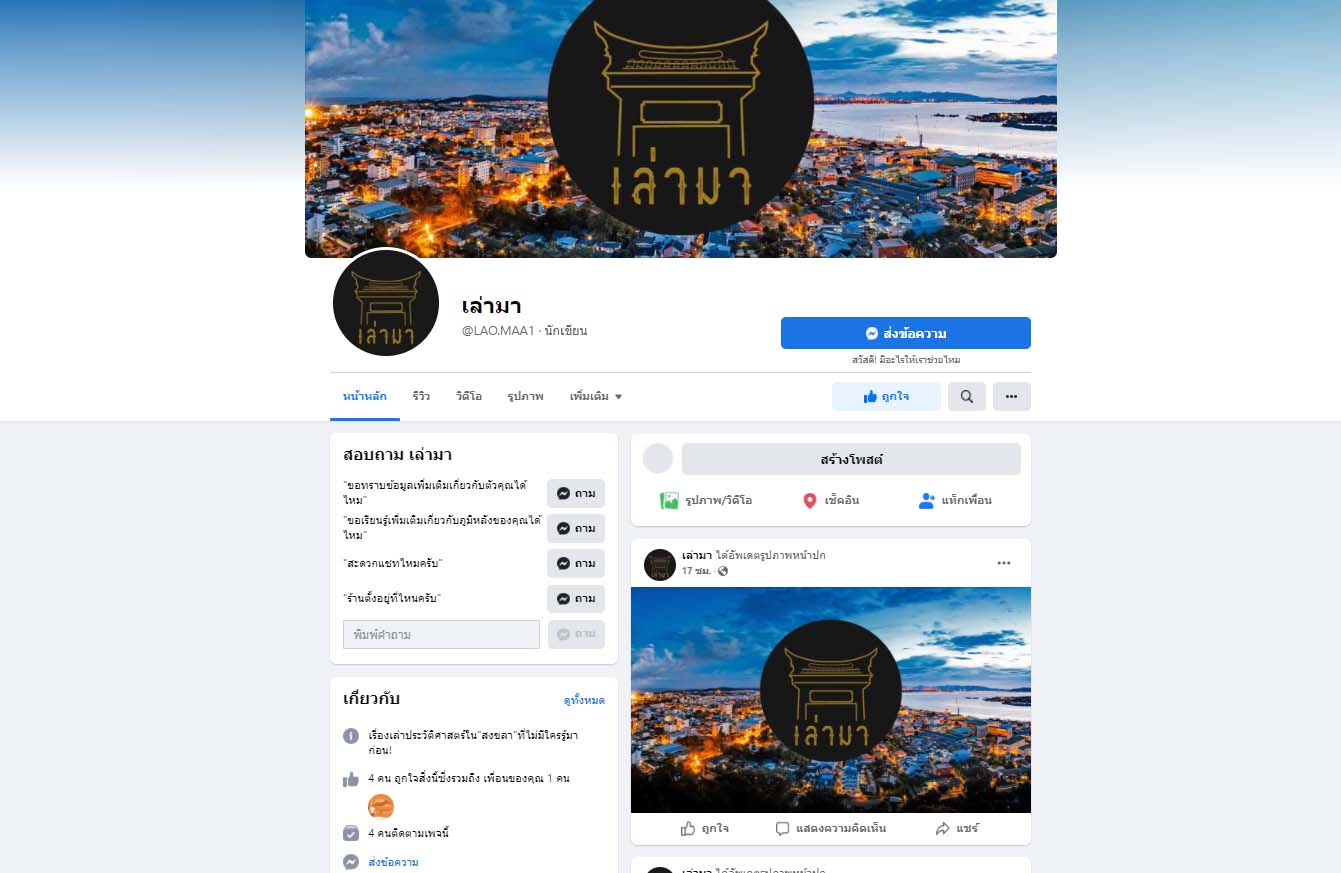Open the page overflow menu
This screenshot has height=873, width=1341.
point(1011,397)
